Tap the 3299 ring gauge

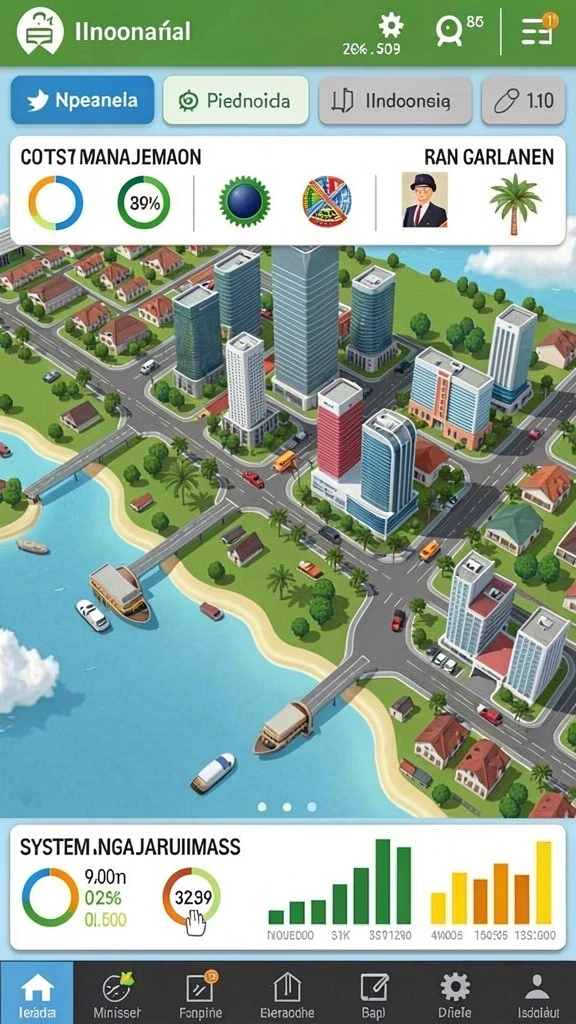[x=191, y=896]
